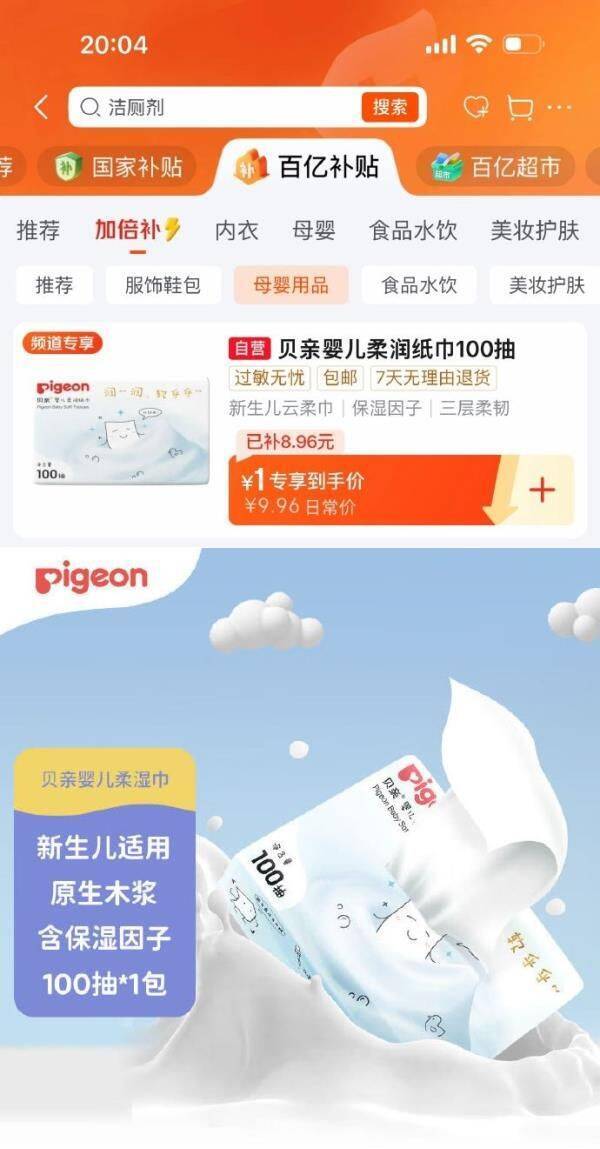The height and width of the screenshot is (1149, 600).
Task: Open the 母婴 category tab
Action: [314, 230]
